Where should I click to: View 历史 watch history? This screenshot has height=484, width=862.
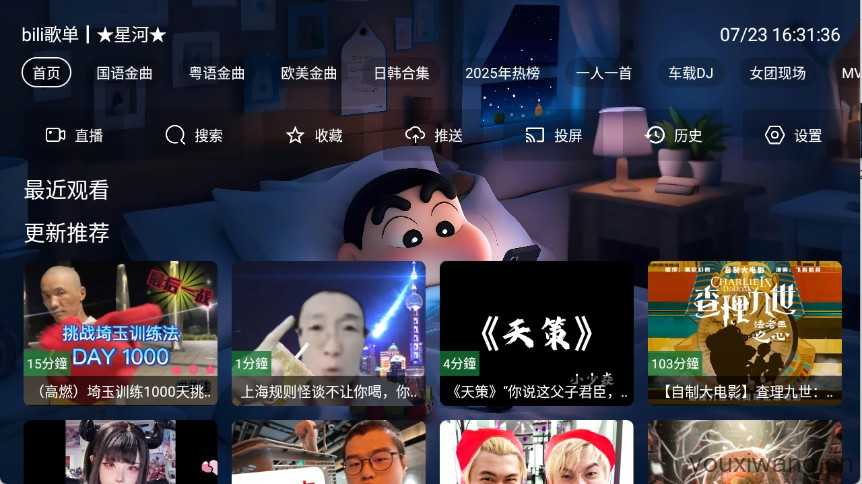(x=674, y=135)
